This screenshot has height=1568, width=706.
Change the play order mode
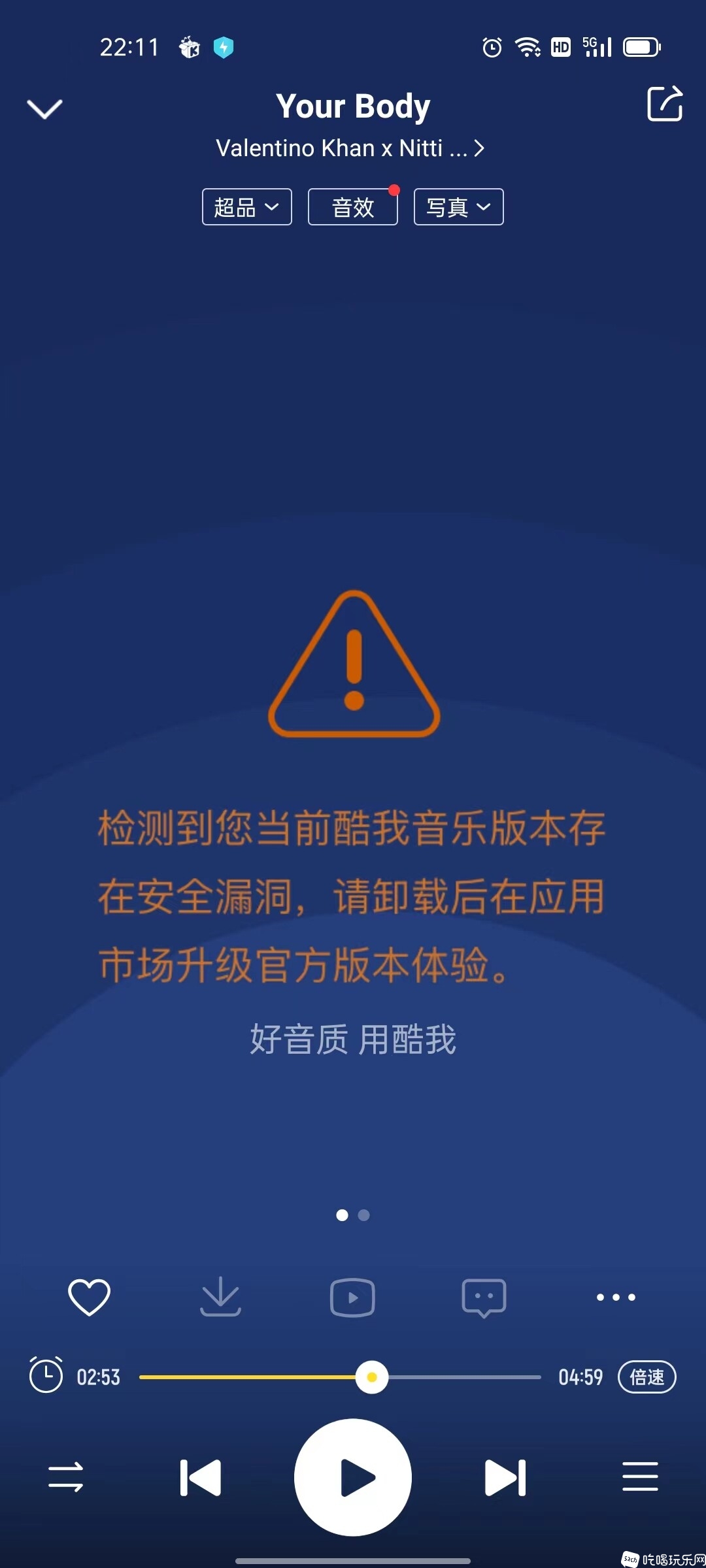[66, 1477]
